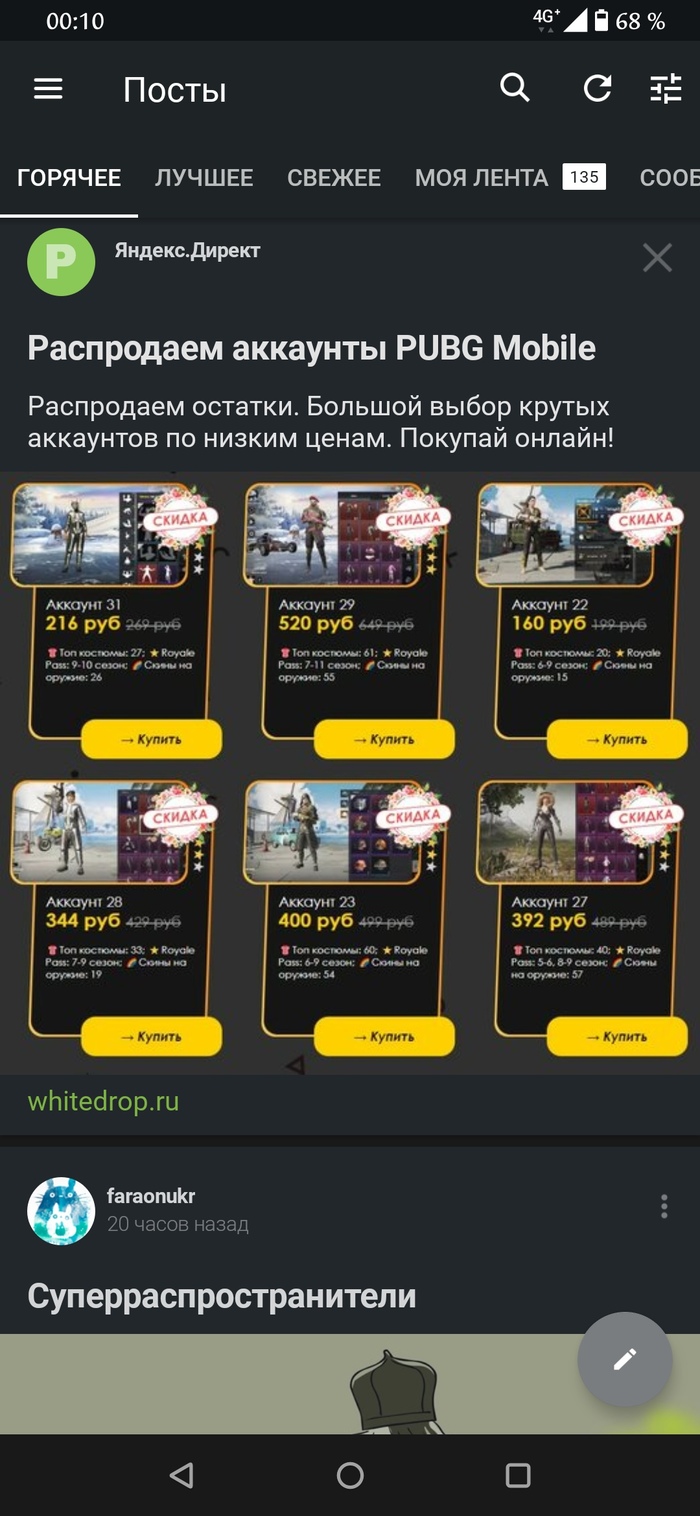Create a new post with pencil button
The image size is (700, 1516).
pyautogui.click(x=625, y=1358)
